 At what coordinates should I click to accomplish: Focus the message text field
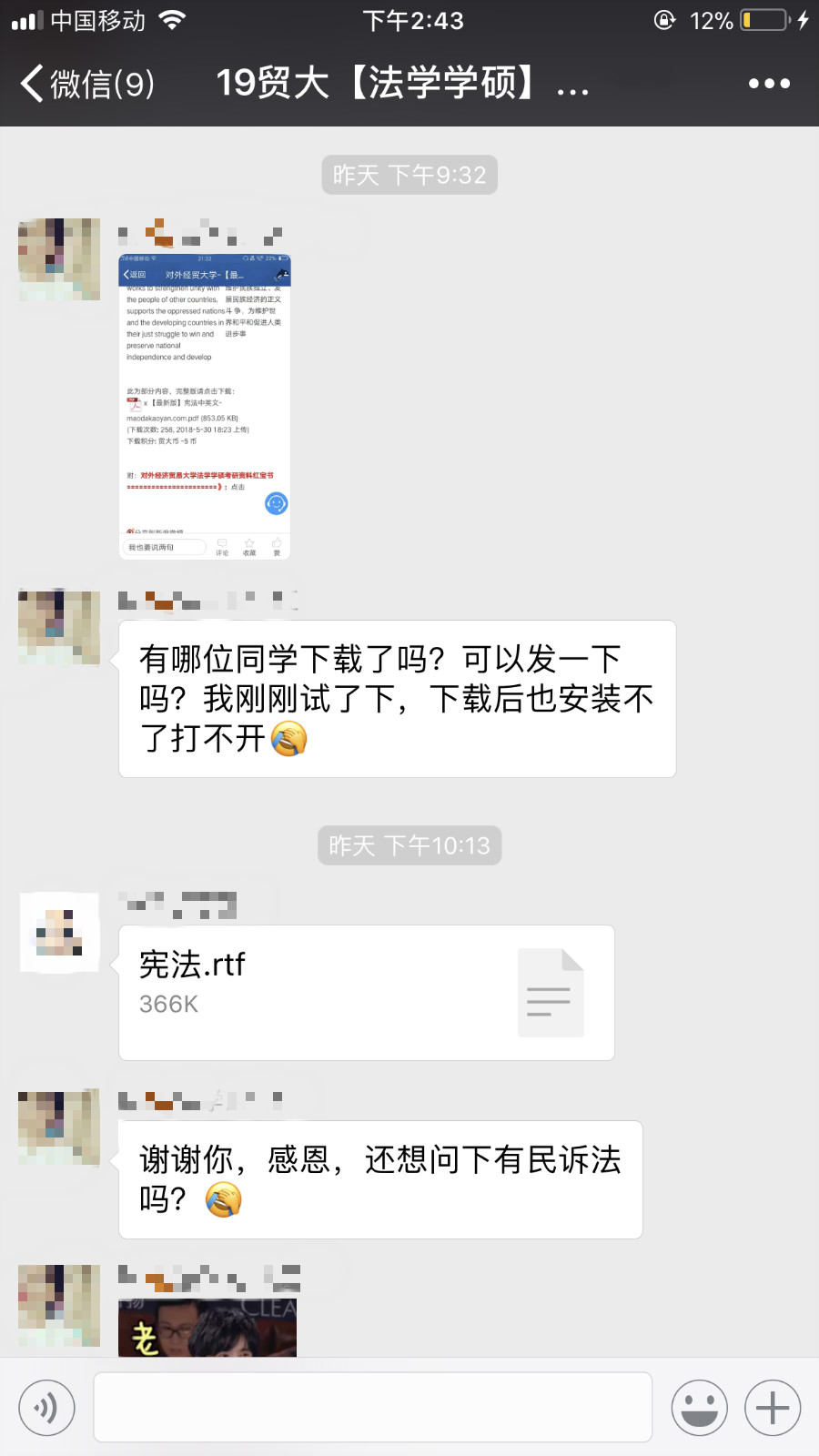coord(373,1408)
